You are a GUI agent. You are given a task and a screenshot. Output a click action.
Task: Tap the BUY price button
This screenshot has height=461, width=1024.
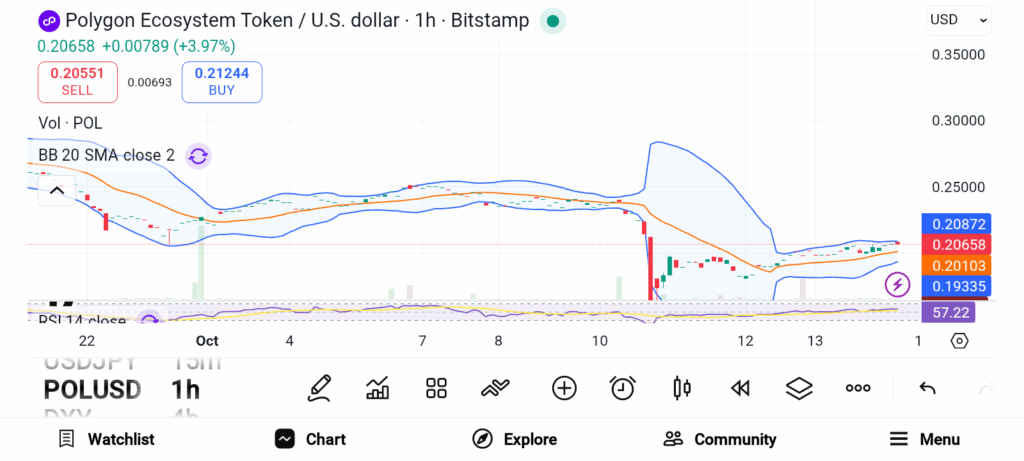pos(221,81)
